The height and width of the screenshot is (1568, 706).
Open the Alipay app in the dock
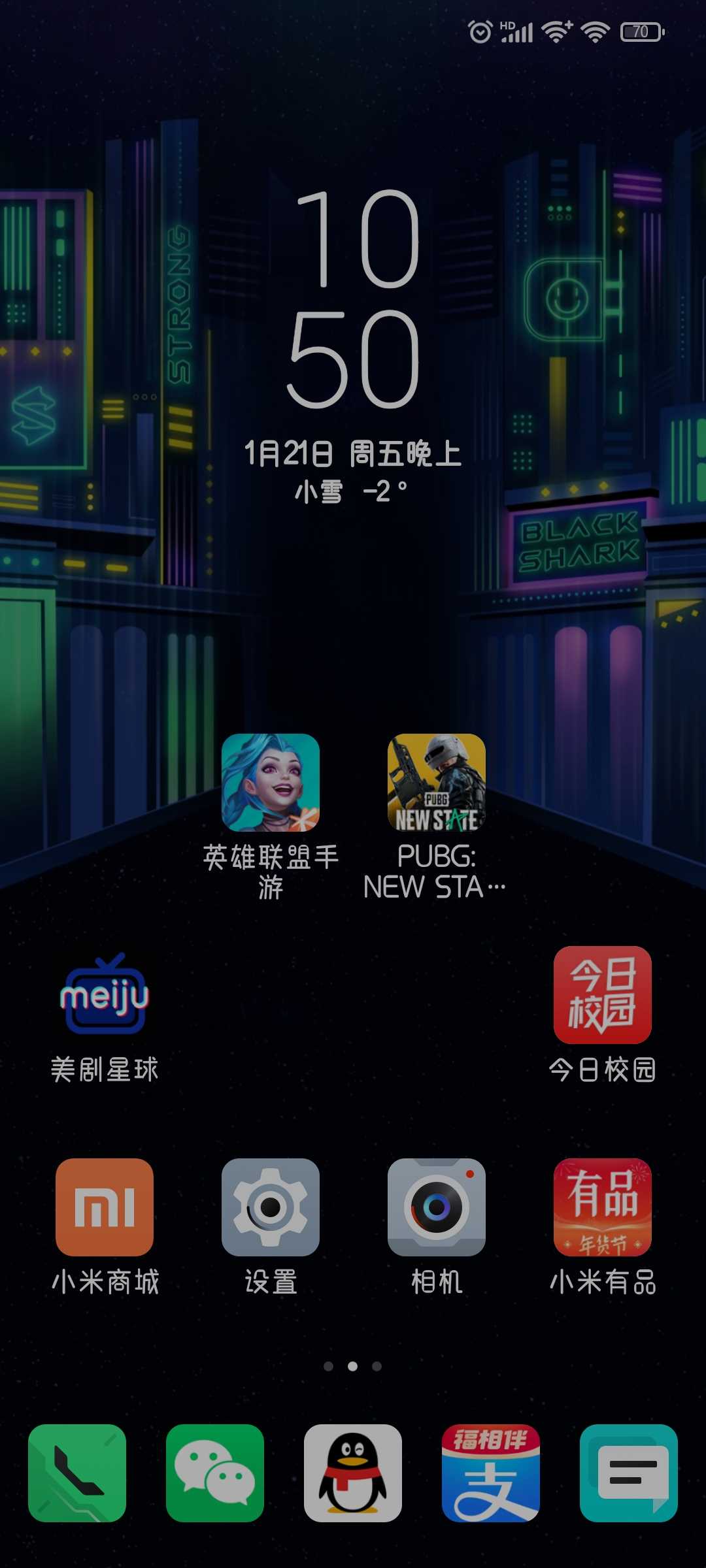[x=491, y=1473]
